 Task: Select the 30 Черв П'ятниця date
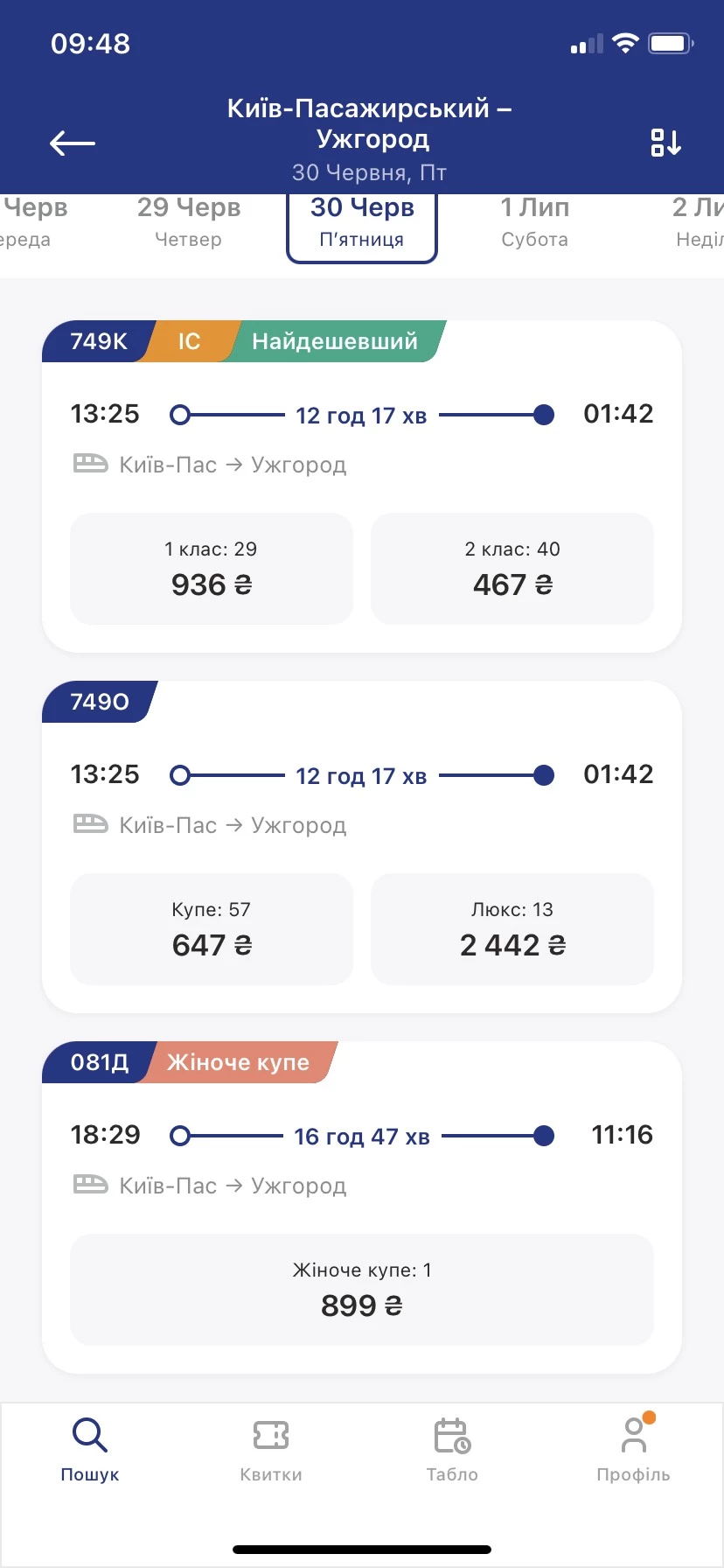(x=362, y=222)
